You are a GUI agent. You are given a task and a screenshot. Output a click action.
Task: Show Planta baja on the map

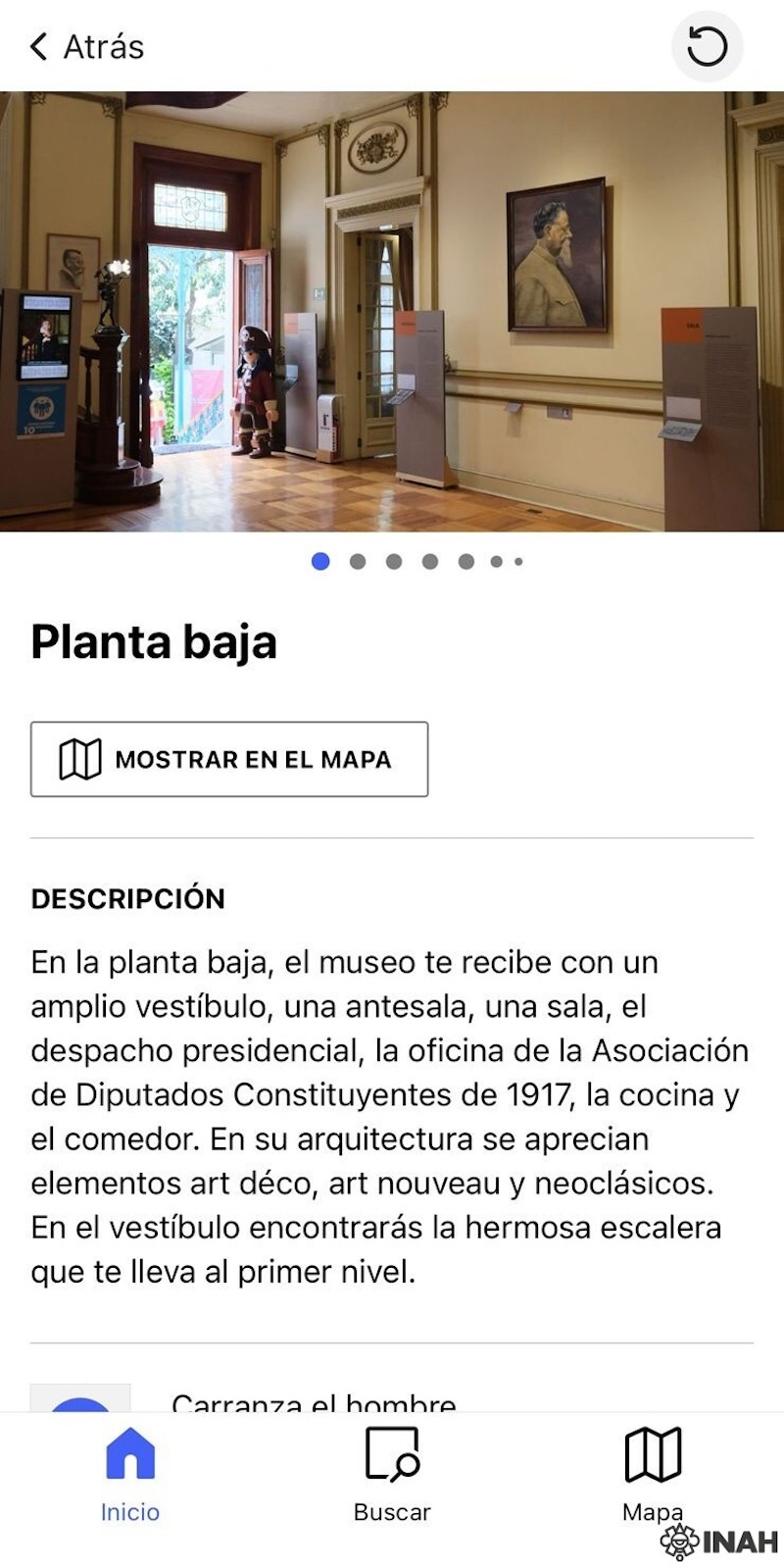tap(229, 759)
